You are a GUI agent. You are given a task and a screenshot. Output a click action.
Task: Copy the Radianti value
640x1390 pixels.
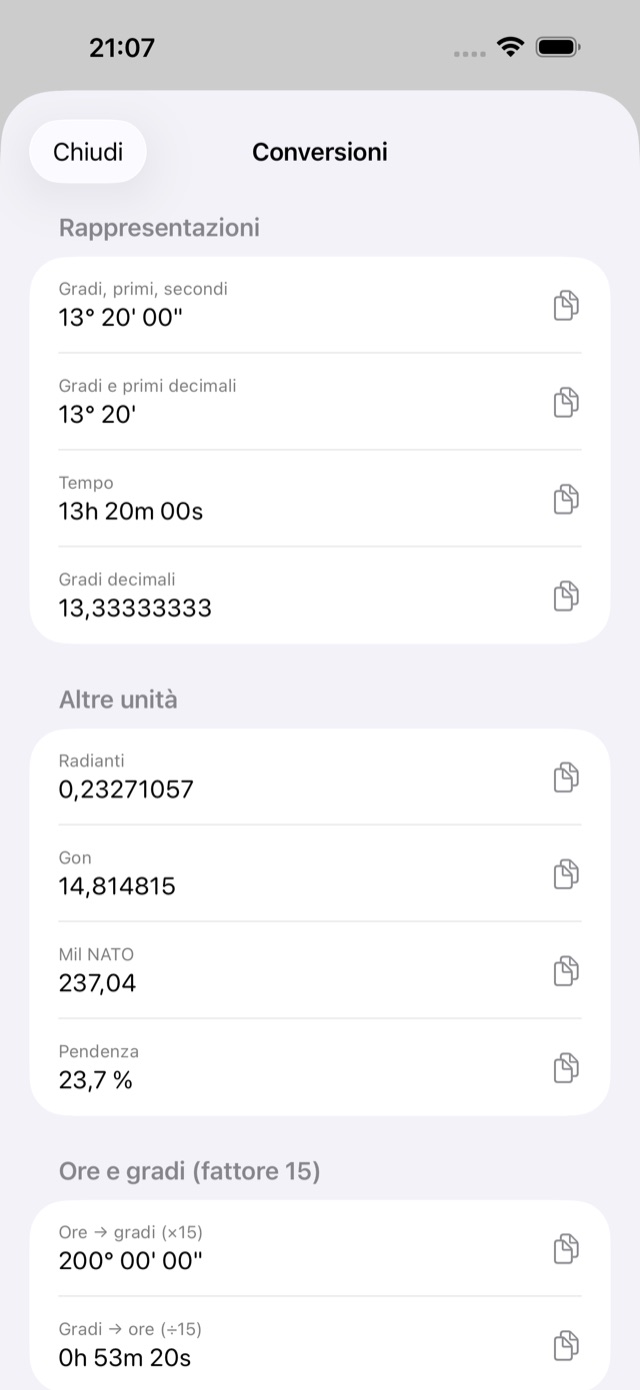(x=566, y=777)
